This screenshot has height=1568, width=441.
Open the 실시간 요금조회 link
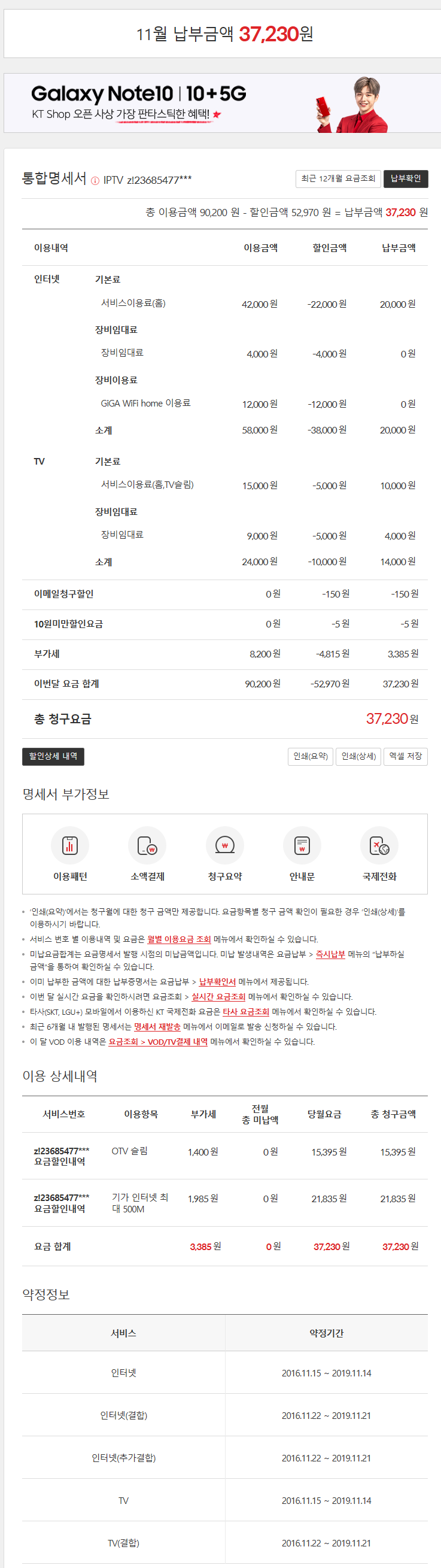[218, 996]
